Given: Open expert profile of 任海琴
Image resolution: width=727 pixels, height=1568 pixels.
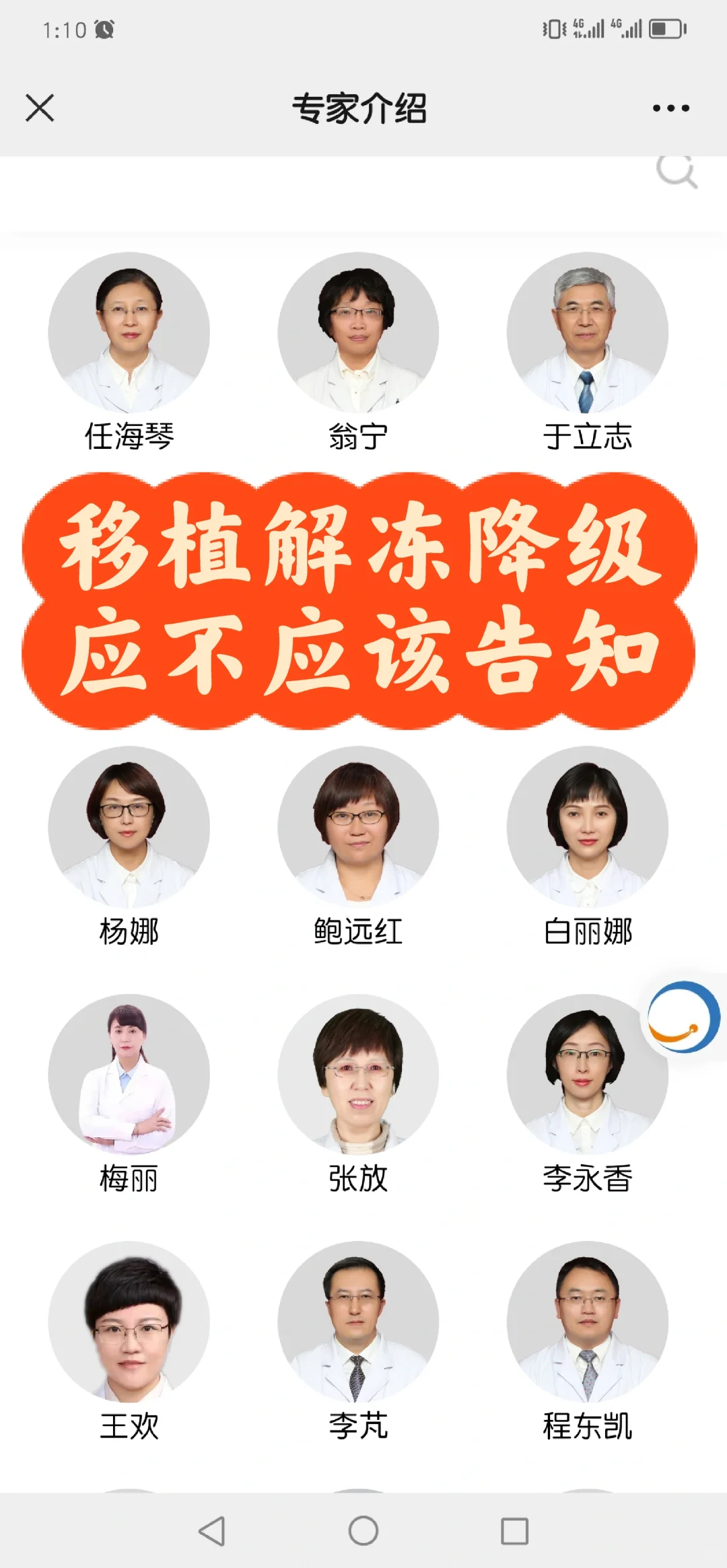Looking at the screenshot, I should click(x=129, y=333).
